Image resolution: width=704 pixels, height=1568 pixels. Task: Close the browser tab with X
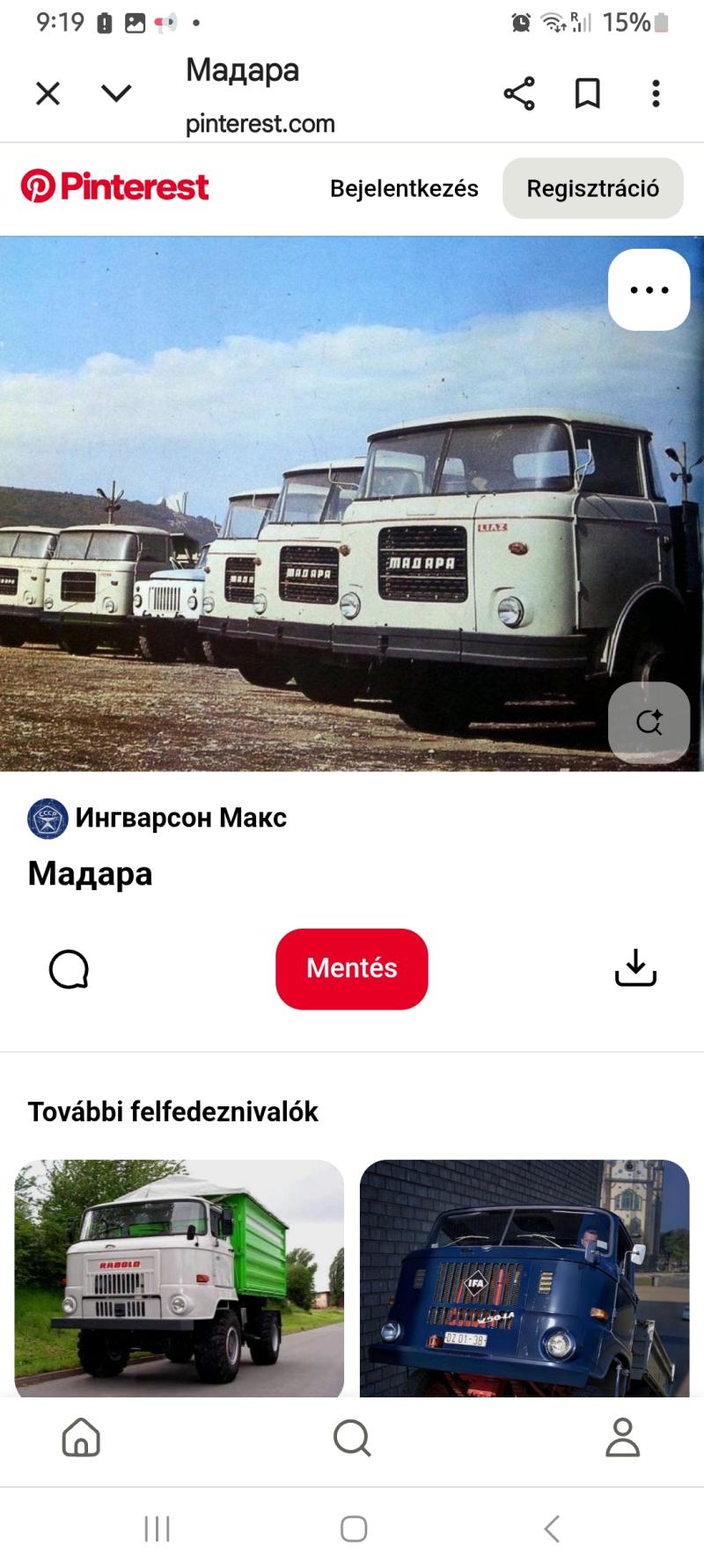click(48, 93)
